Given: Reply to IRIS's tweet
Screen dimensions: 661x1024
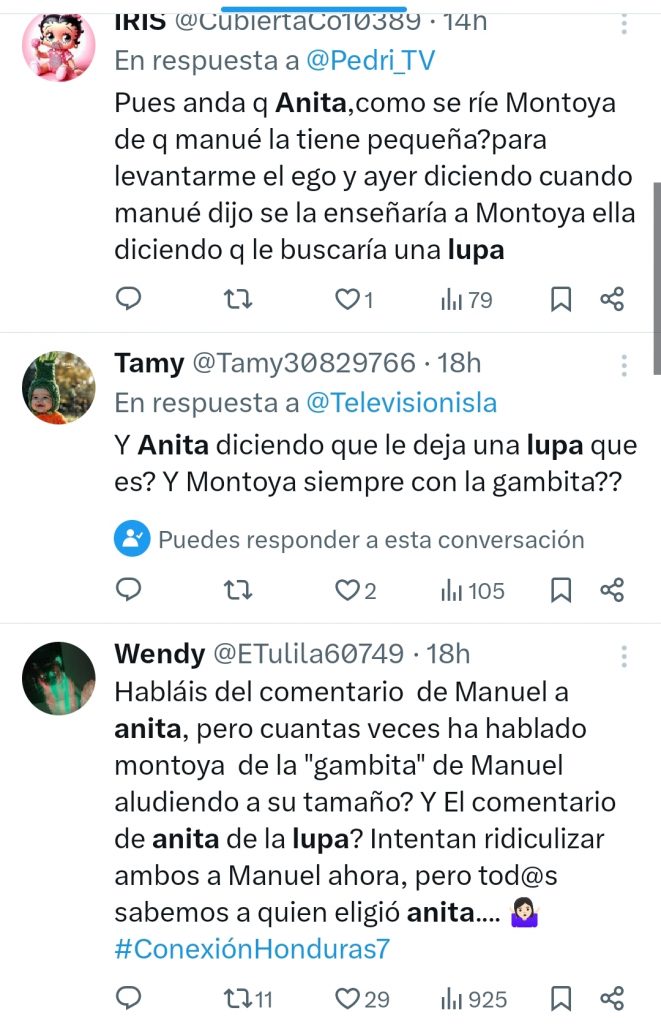Looking at the screenshot, I should 129,299.
